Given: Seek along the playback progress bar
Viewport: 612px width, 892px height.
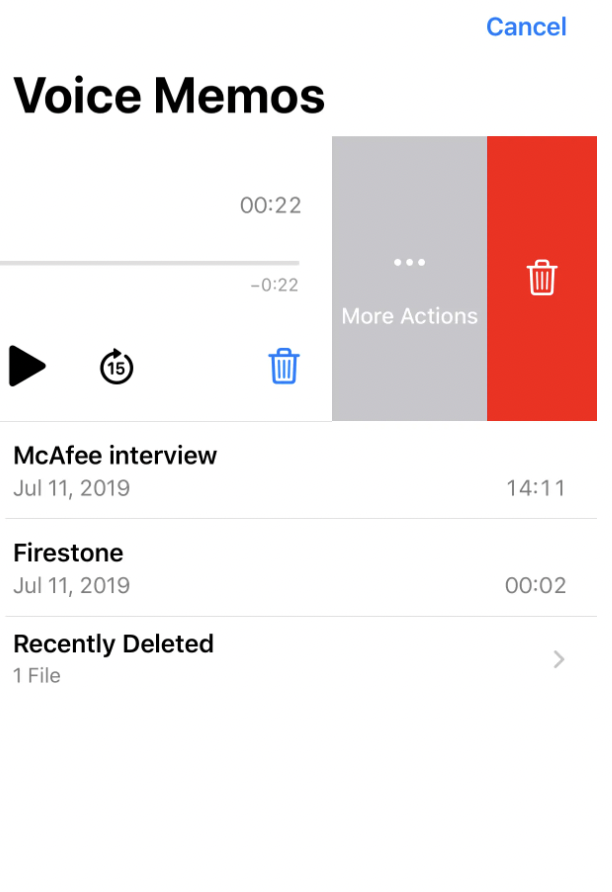Looking at the screenshot, I should [150, 263].
